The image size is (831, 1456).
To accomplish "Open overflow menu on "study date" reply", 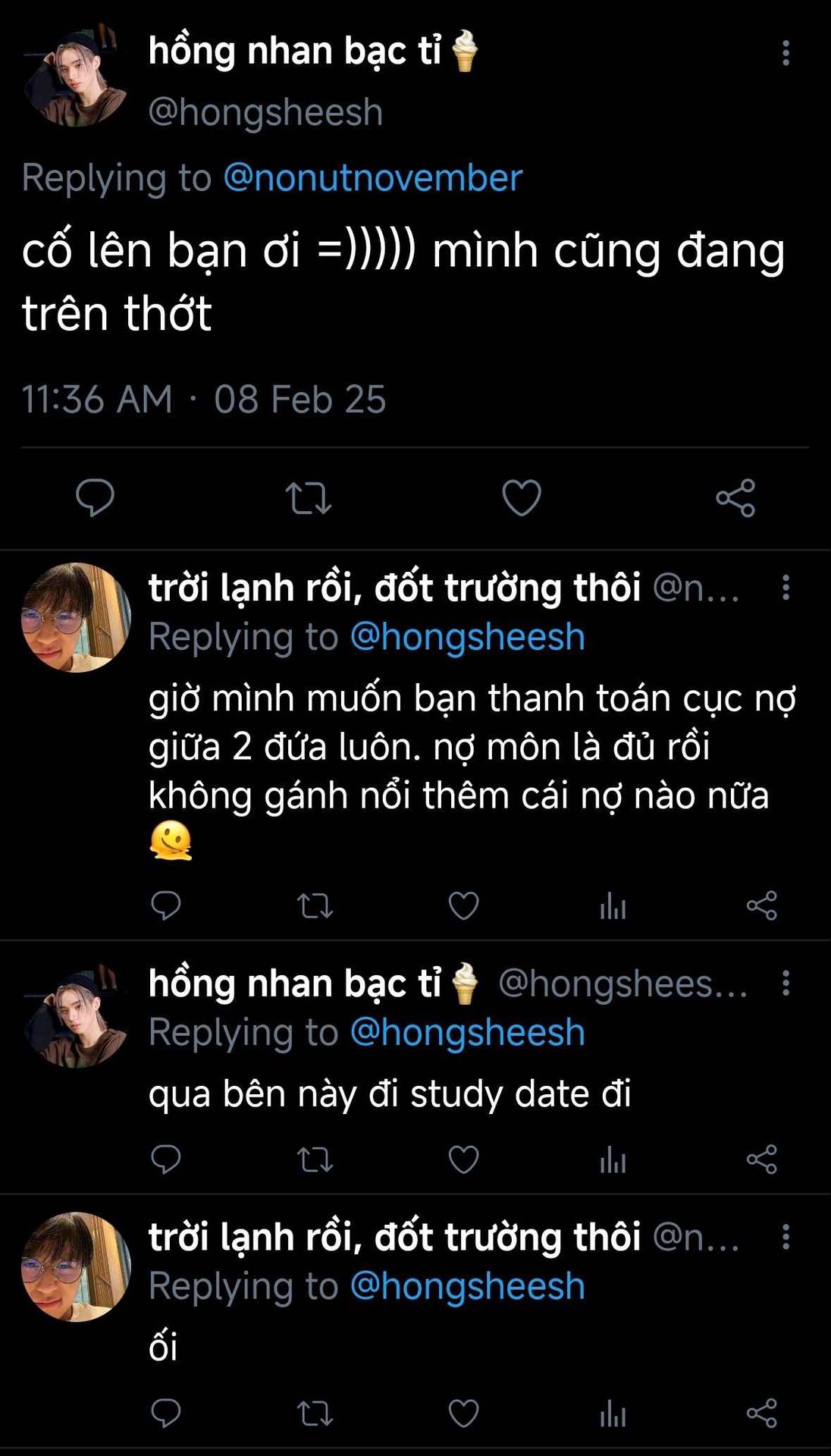I will click(x=786, y=983).
